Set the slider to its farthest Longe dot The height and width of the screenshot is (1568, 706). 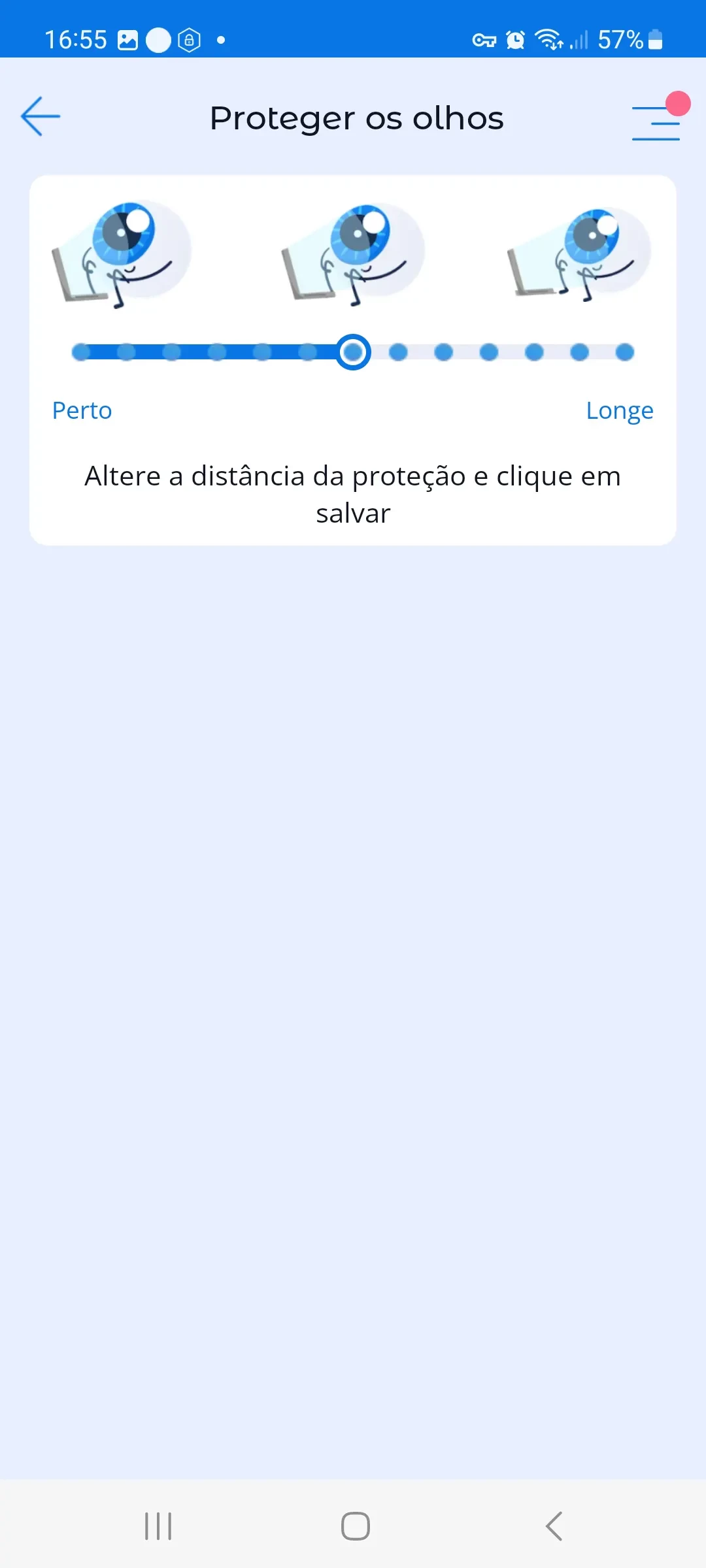click(624, 352)
